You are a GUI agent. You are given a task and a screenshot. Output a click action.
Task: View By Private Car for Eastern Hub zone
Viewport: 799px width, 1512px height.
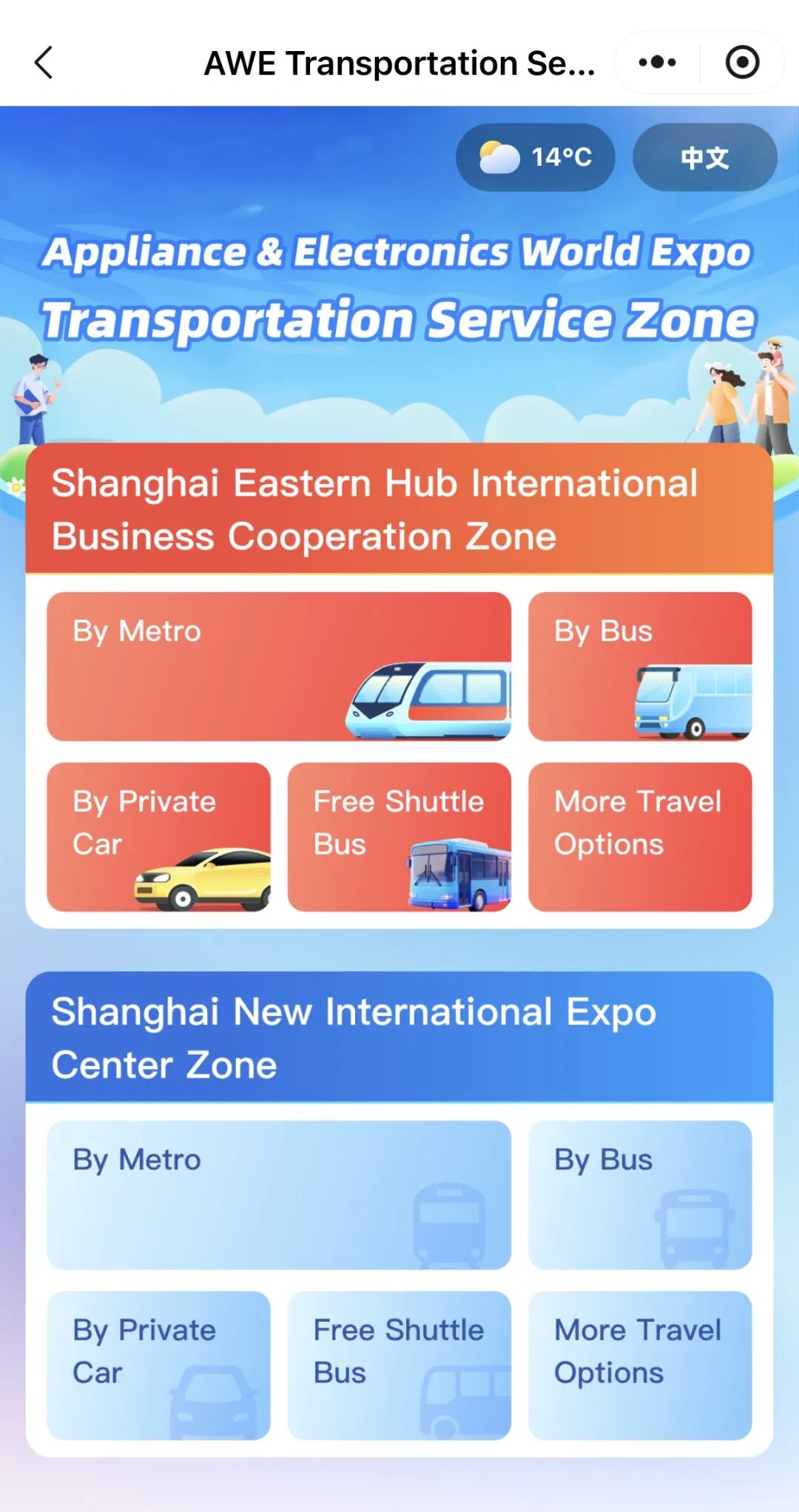coord(158,836)
